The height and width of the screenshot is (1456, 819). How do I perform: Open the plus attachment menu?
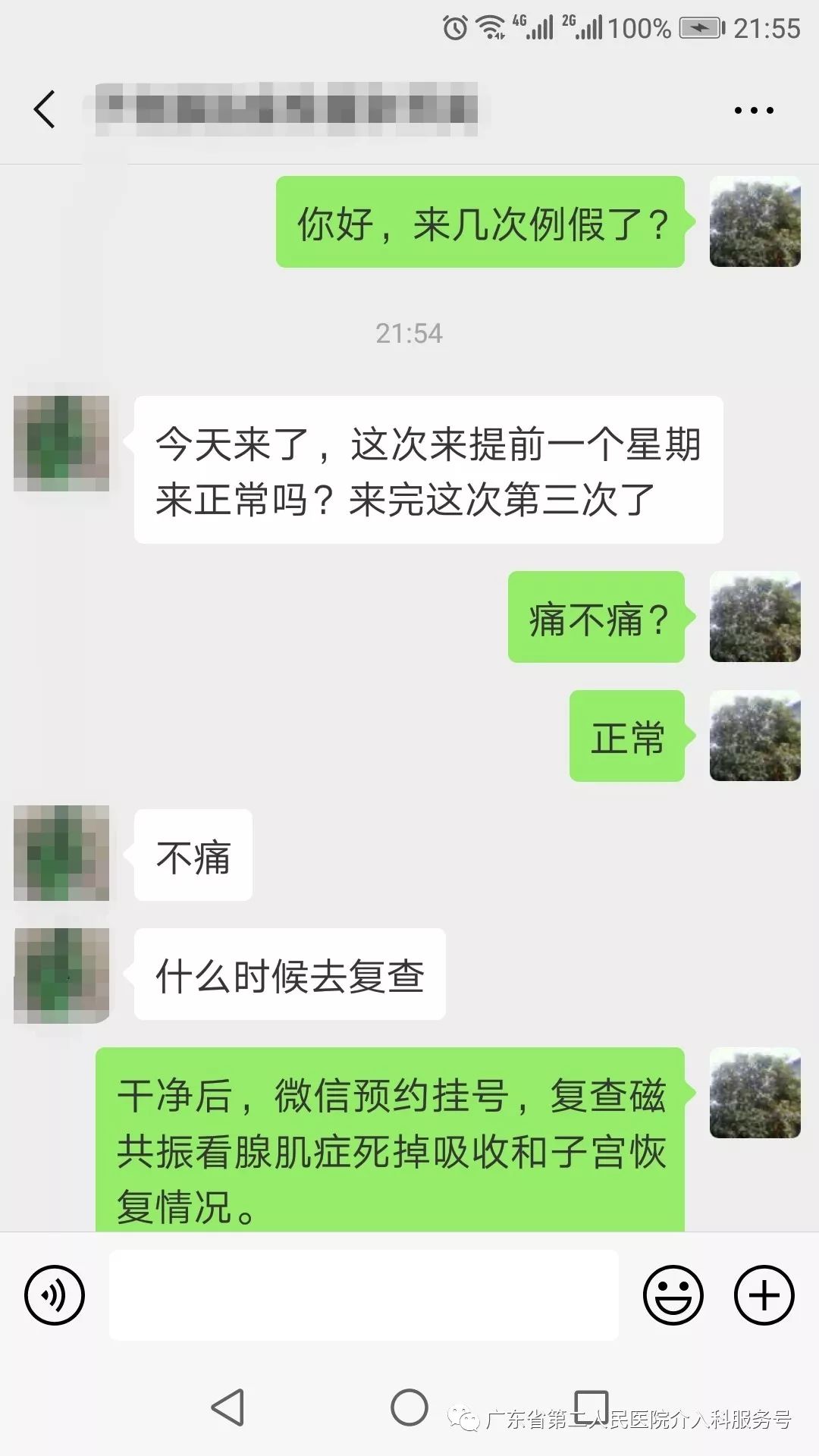coord(764,1294)
